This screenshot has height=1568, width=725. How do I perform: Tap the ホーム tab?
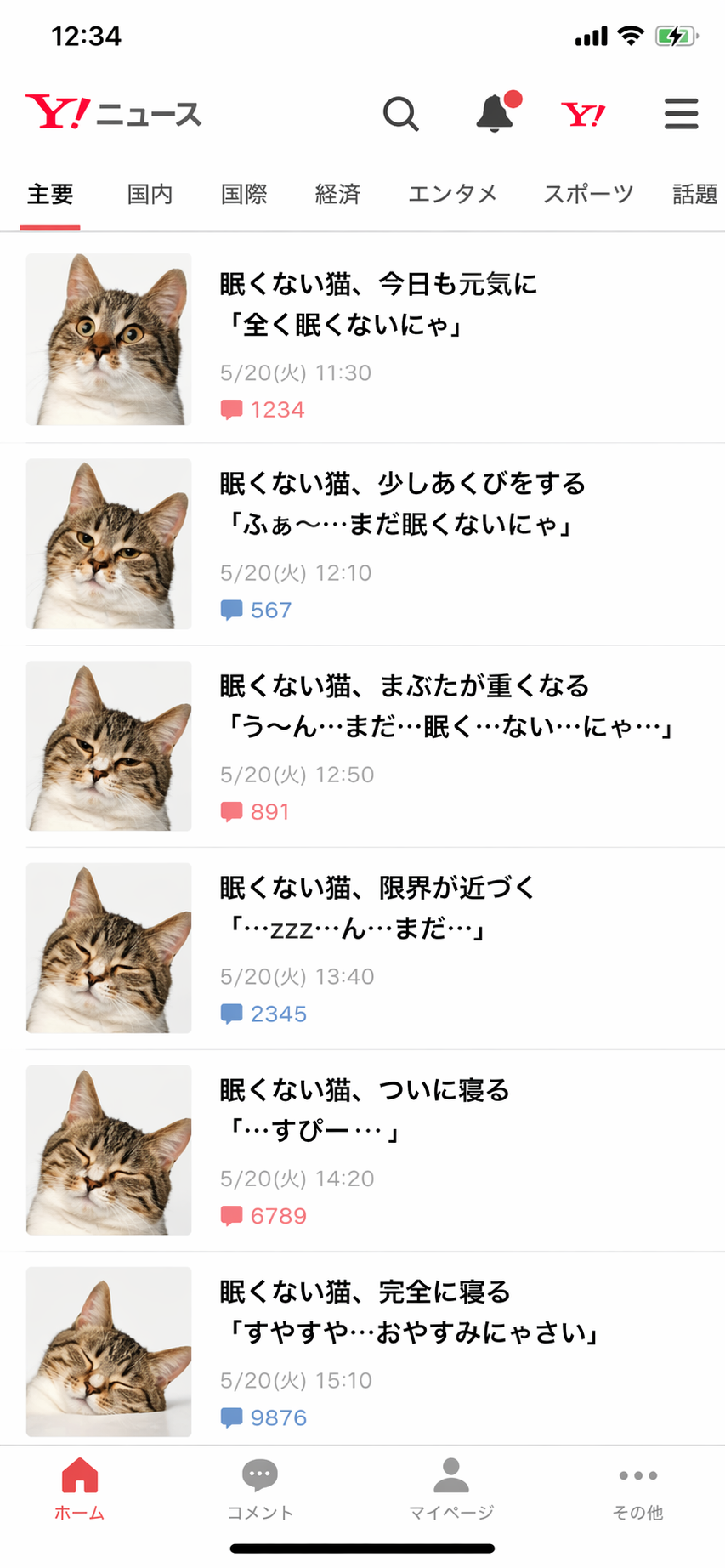point(80,1490)
